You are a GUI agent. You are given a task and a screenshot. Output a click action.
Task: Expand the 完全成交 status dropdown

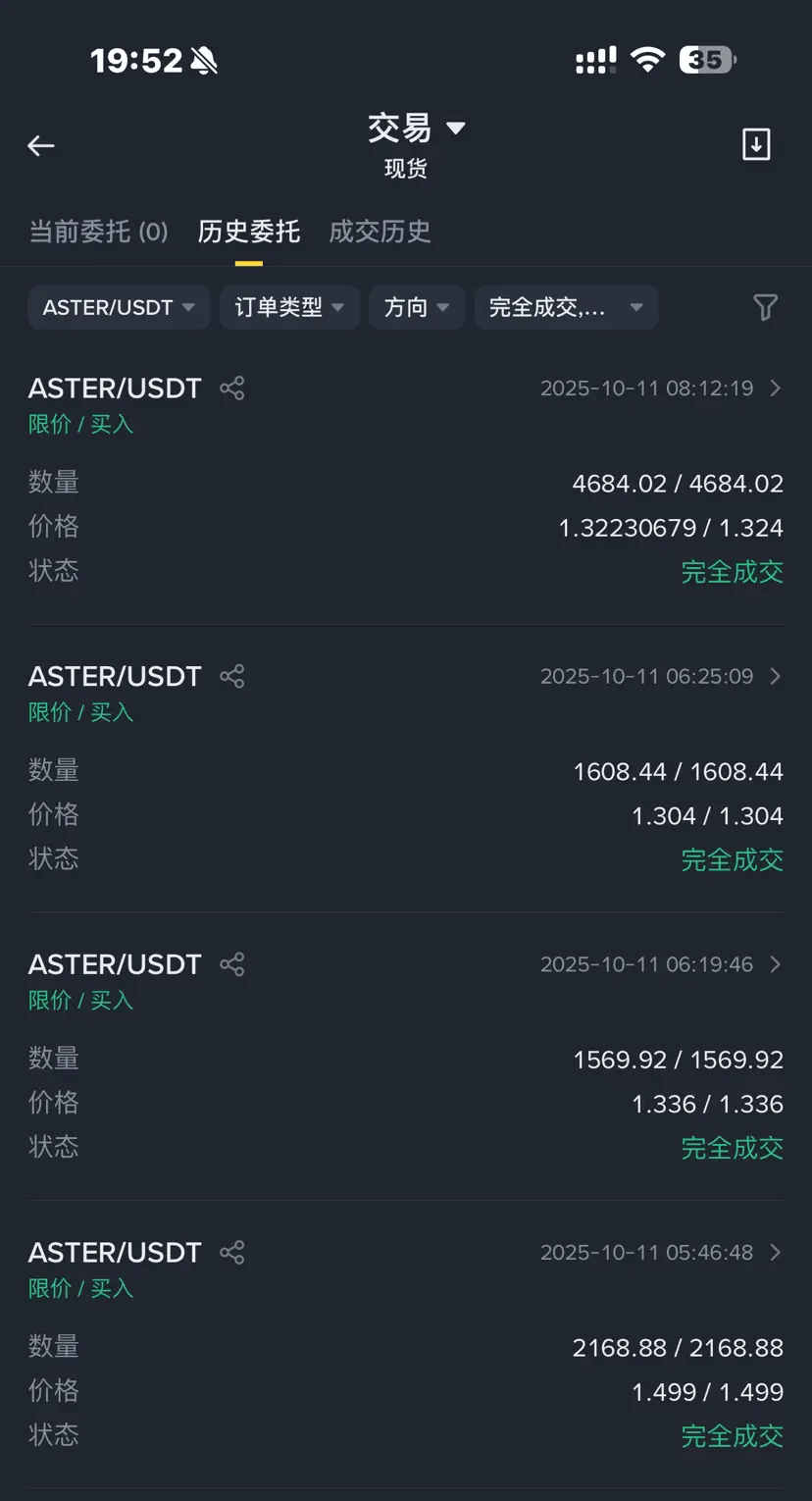[566, 308]
